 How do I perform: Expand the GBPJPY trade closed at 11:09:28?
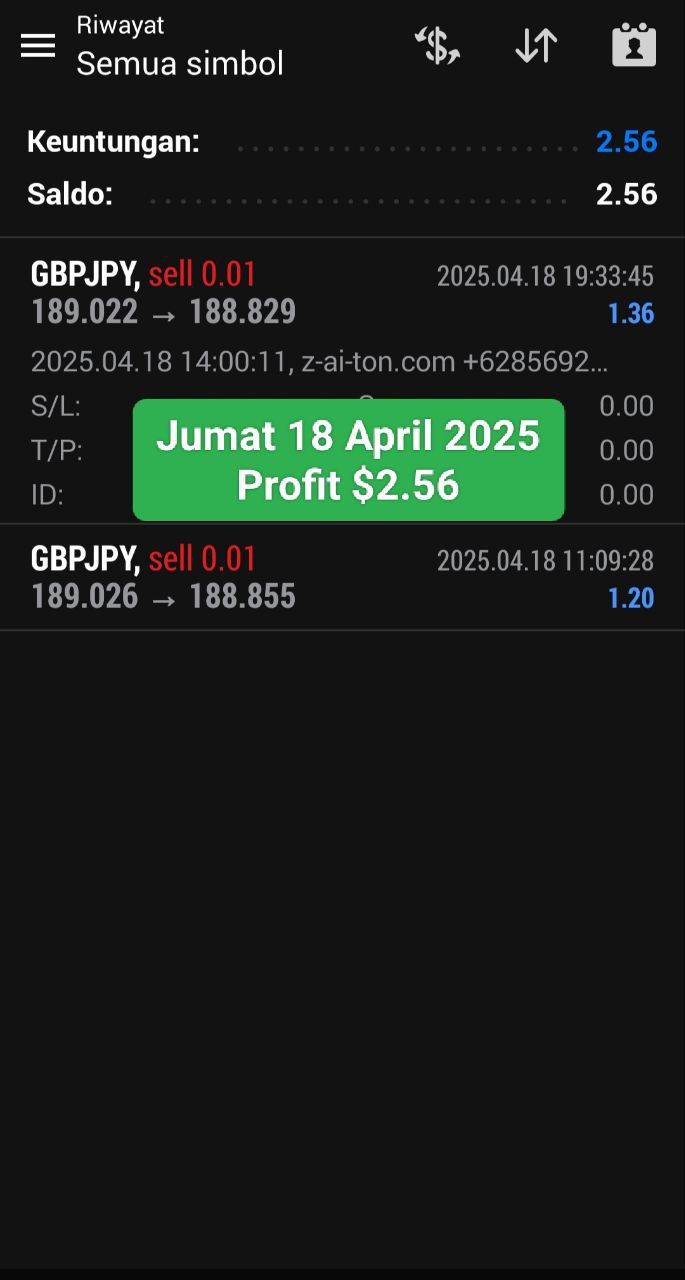[342, 577]
